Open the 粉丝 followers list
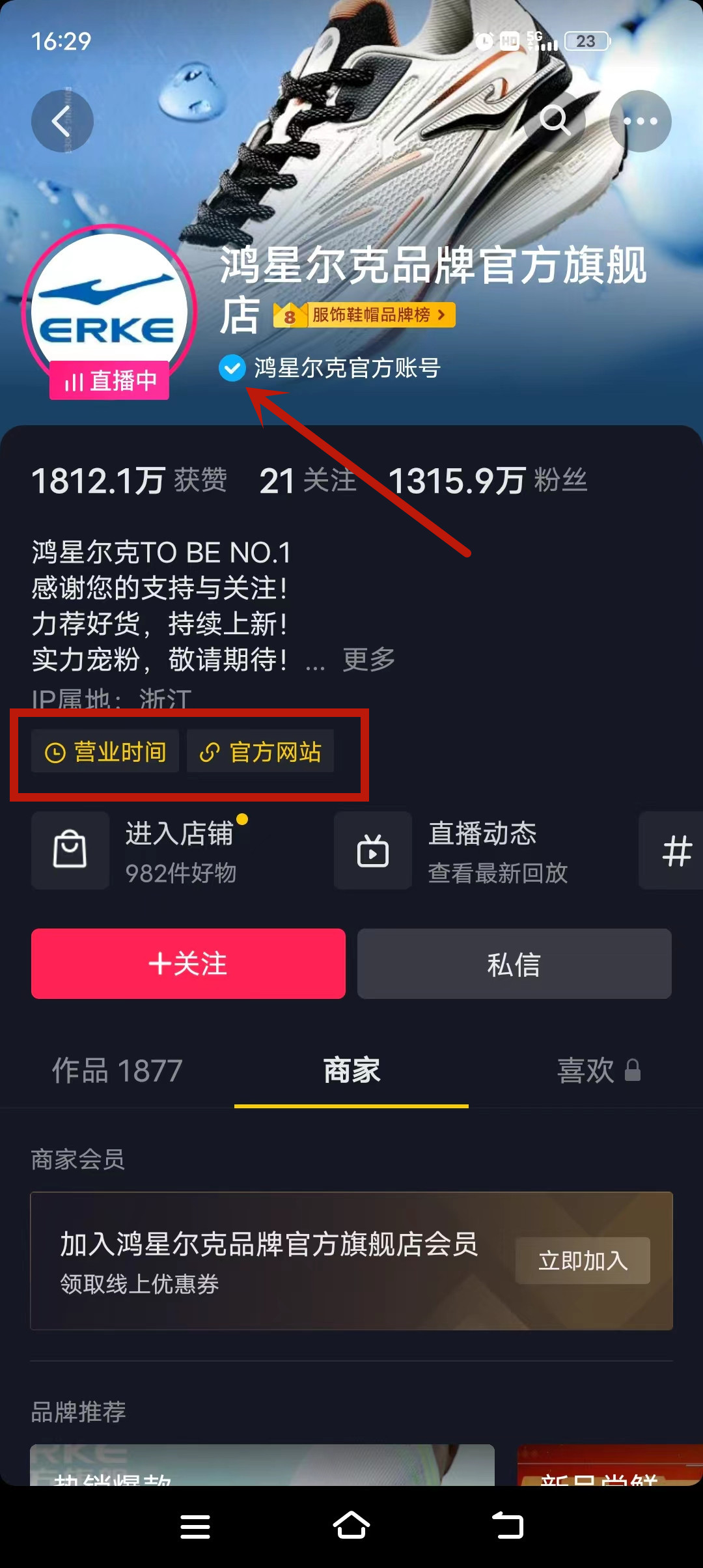The image size is (703, 1568). (488, 481)
